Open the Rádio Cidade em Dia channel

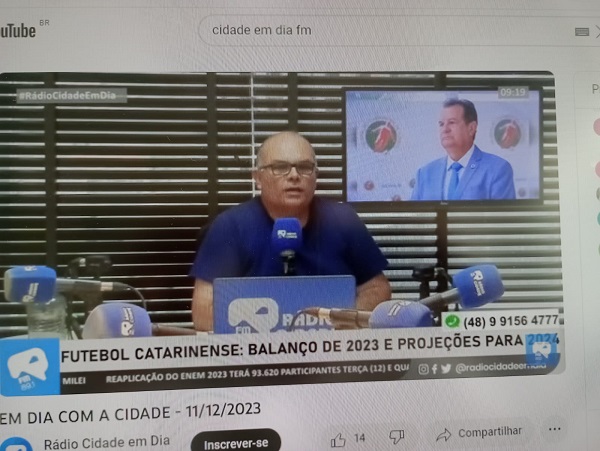[104, 441]
